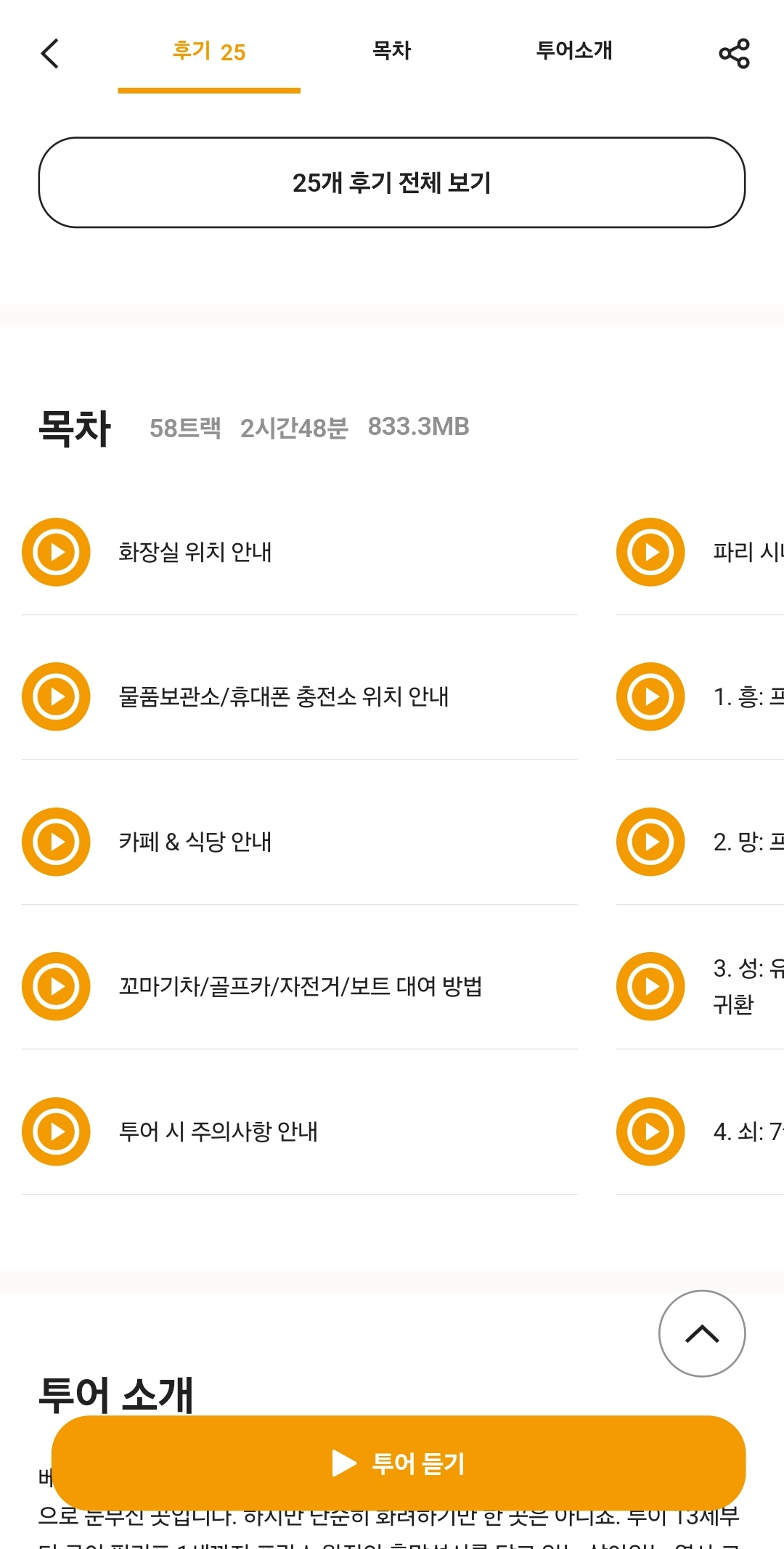Open the 후기 25 tab
This screenshot has height=1549, width=784.
[x=208, y=51]
